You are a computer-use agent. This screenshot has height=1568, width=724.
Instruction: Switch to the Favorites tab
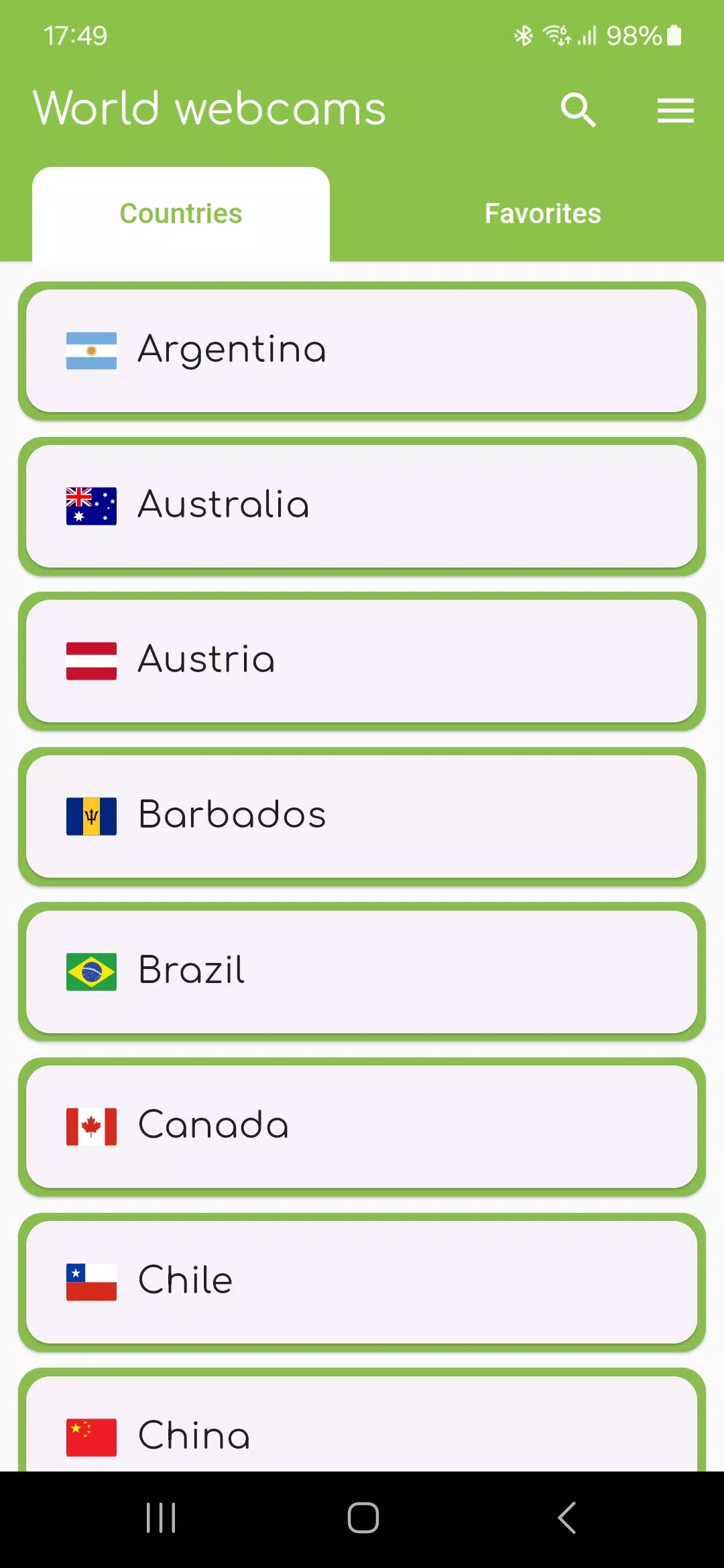pos(543,214)
